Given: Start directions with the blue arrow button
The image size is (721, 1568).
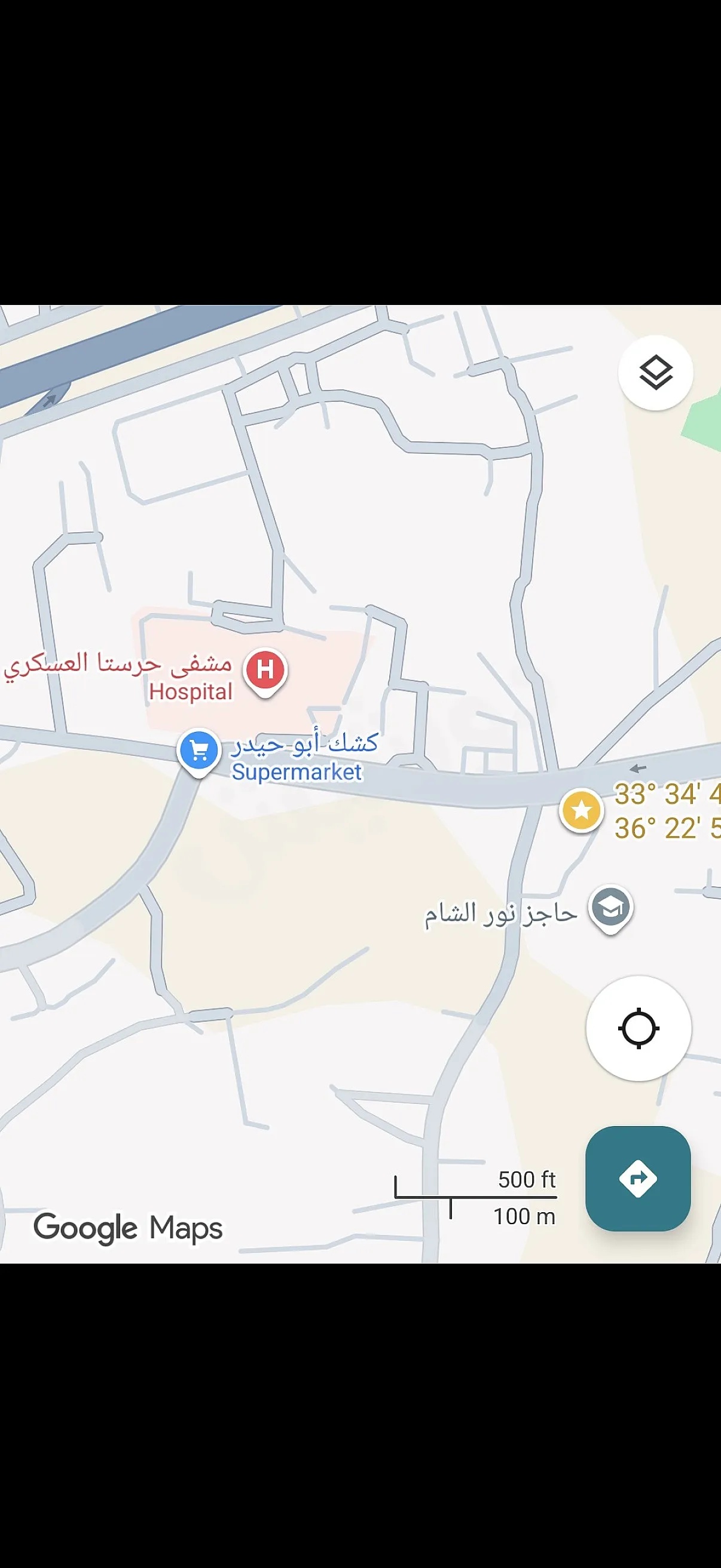Looking at the screenshot, I should (638, 1179).
